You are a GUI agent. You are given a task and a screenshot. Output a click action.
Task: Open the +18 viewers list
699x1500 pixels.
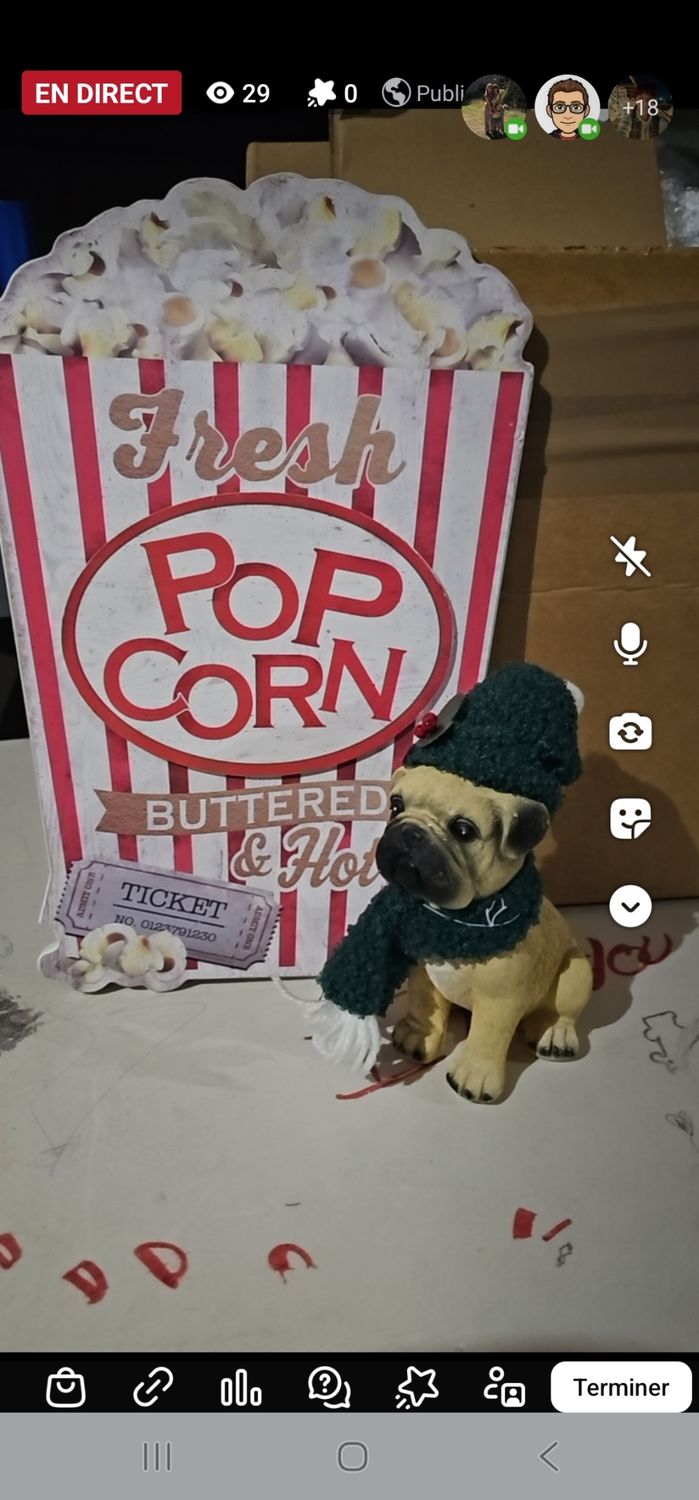point(640,106)
